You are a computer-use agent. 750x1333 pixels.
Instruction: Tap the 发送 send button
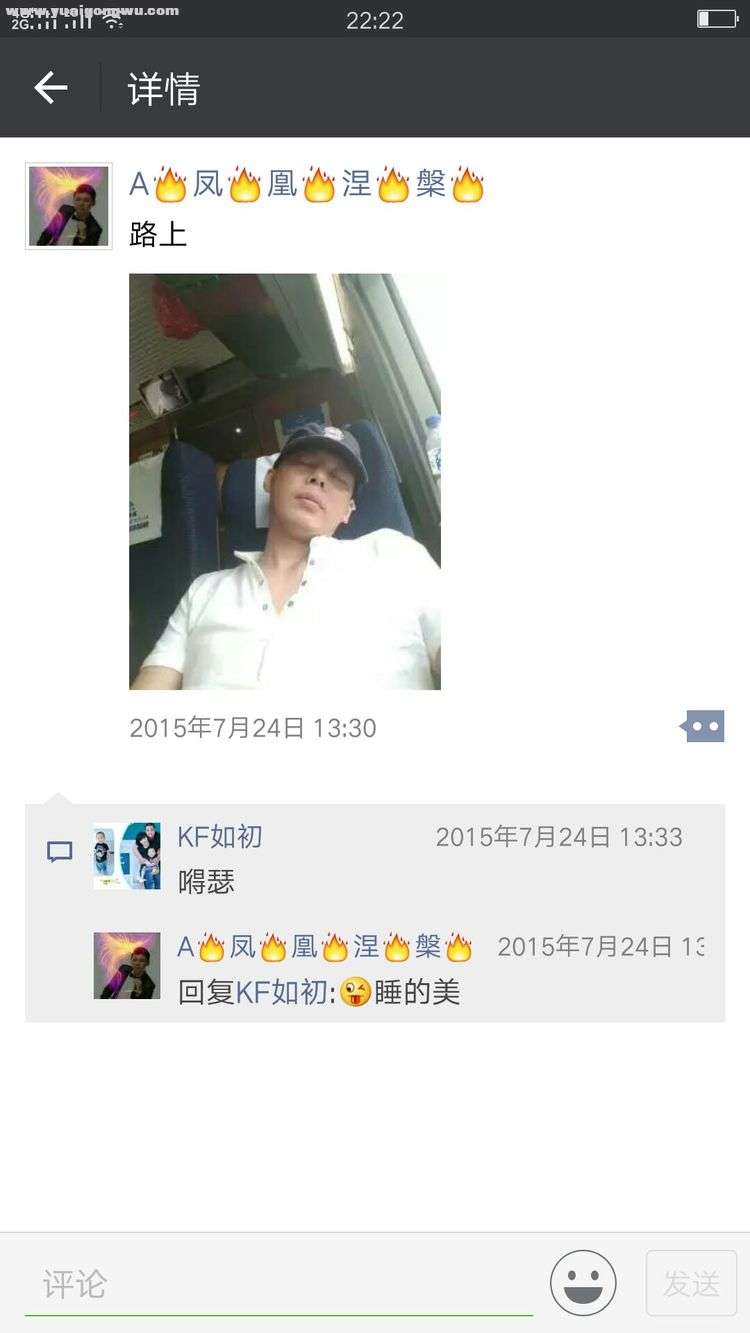tap(691, 1283)
